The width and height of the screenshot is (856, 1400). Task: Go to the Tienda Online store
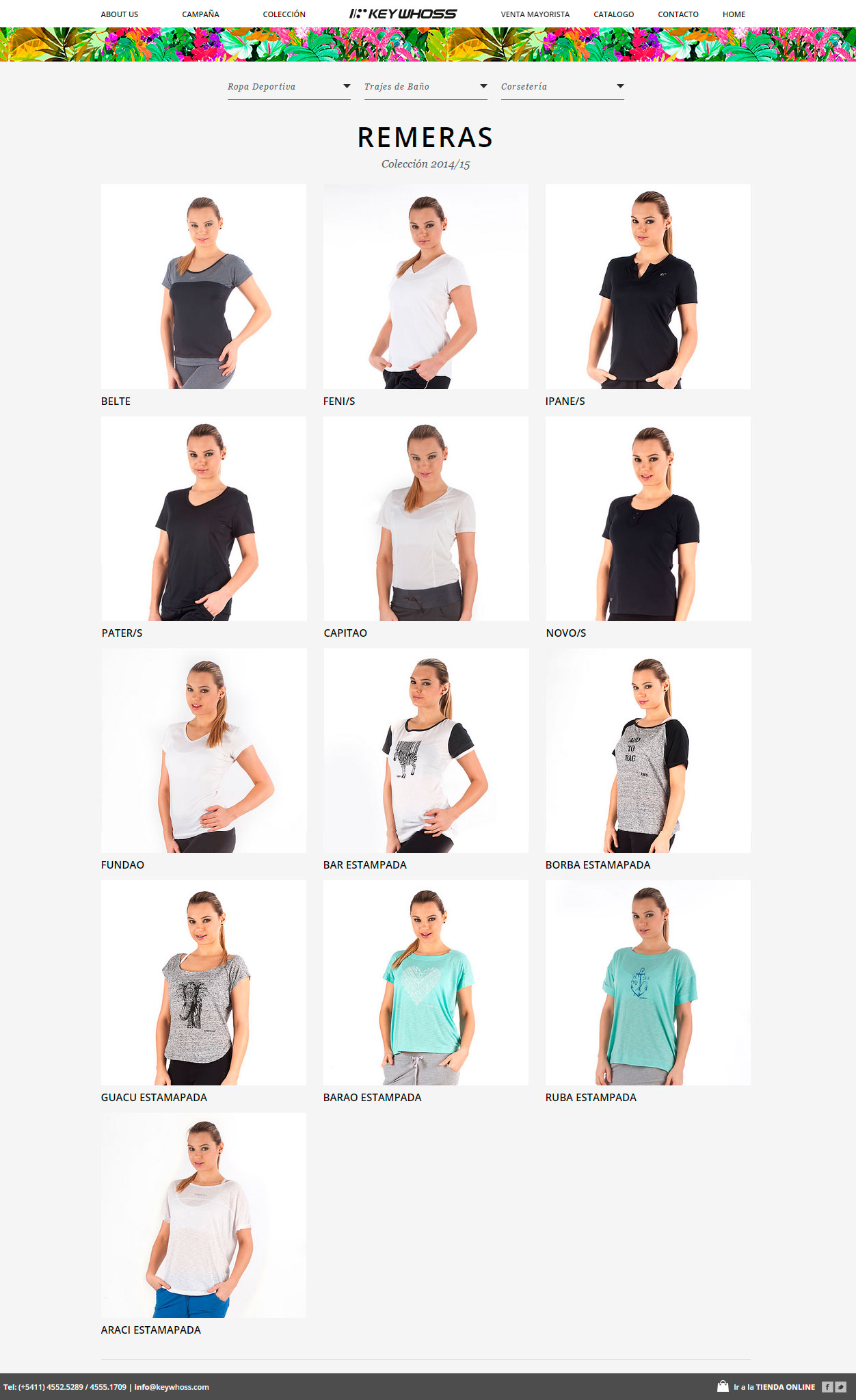pyautogui.click(x=773, y=1387)
